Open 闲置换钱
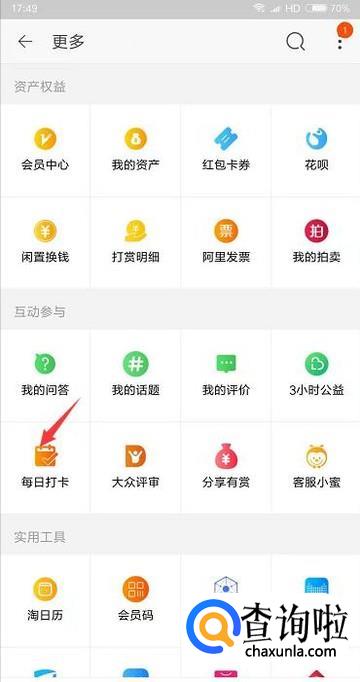This screenshot has width=360, height=682. coord(45,241)
